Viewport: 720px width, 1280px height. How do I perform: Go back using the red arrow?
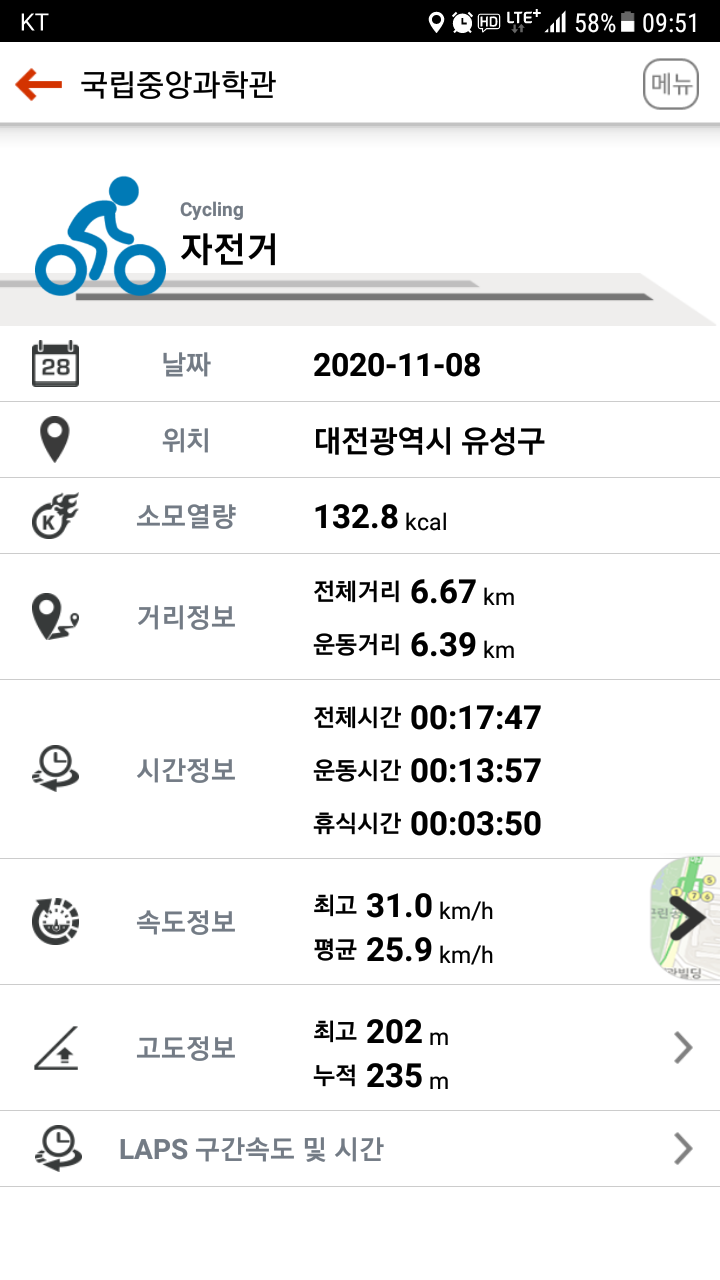click(38, 85)
